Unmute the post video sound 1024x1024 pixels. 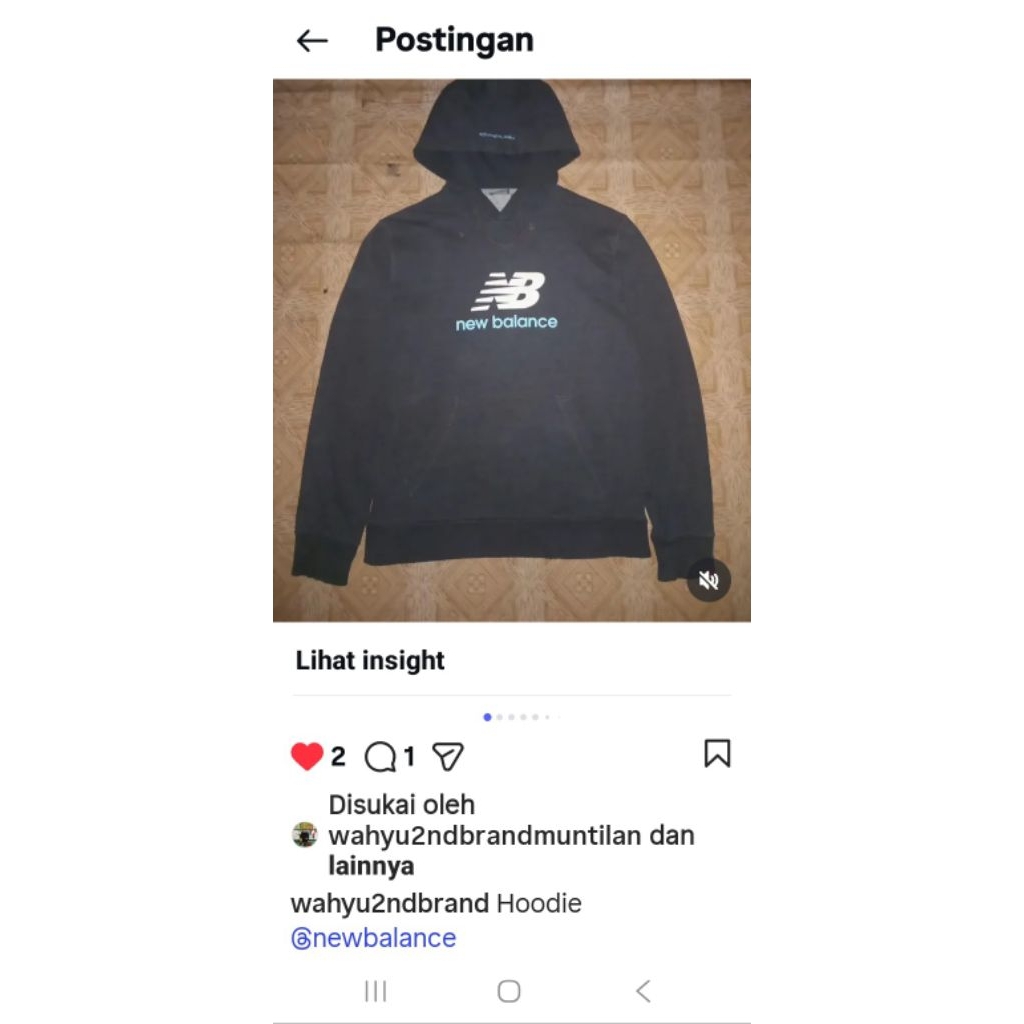(x=709, y=580)
